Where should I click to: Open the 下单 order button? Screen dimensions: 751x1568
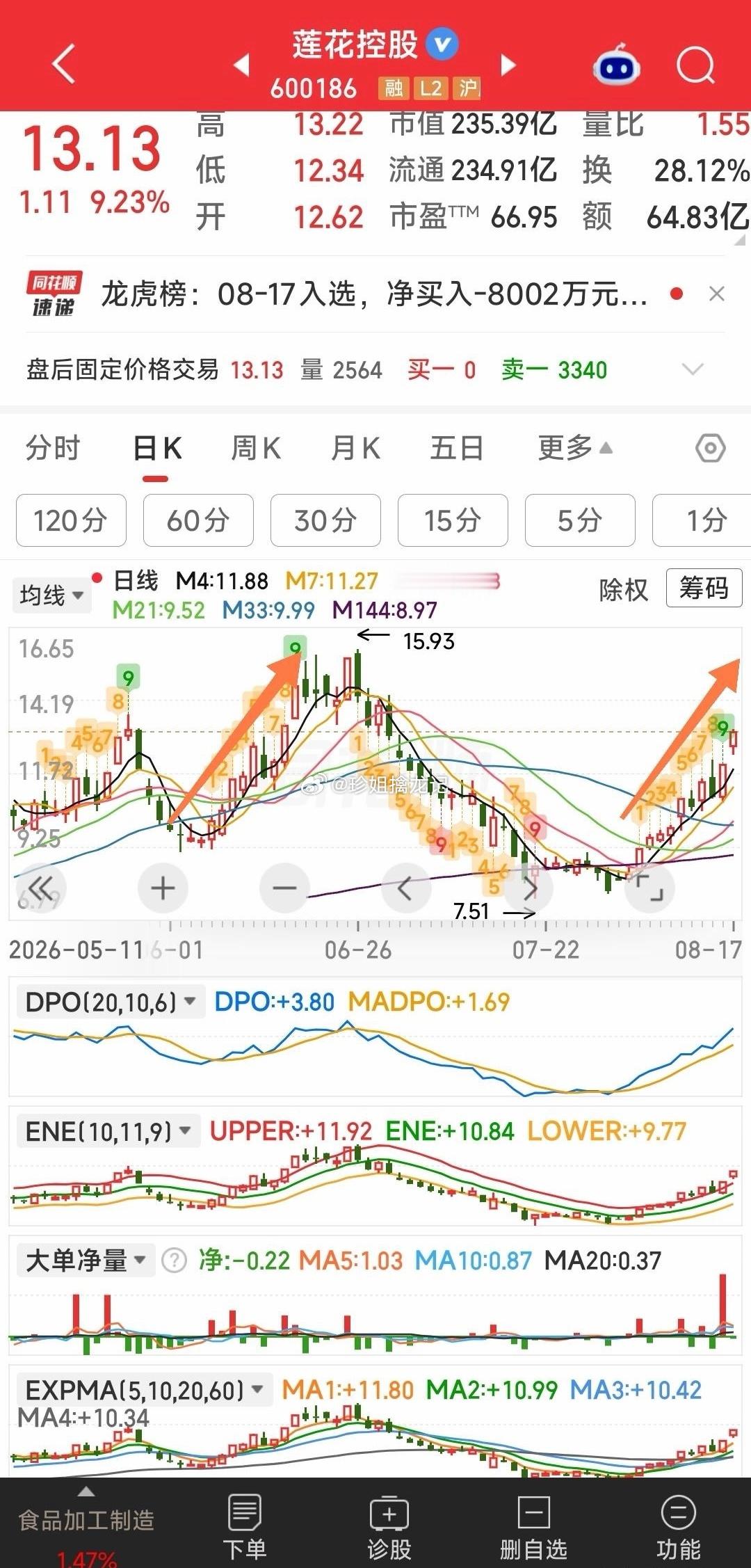(x=244, y=1528)
